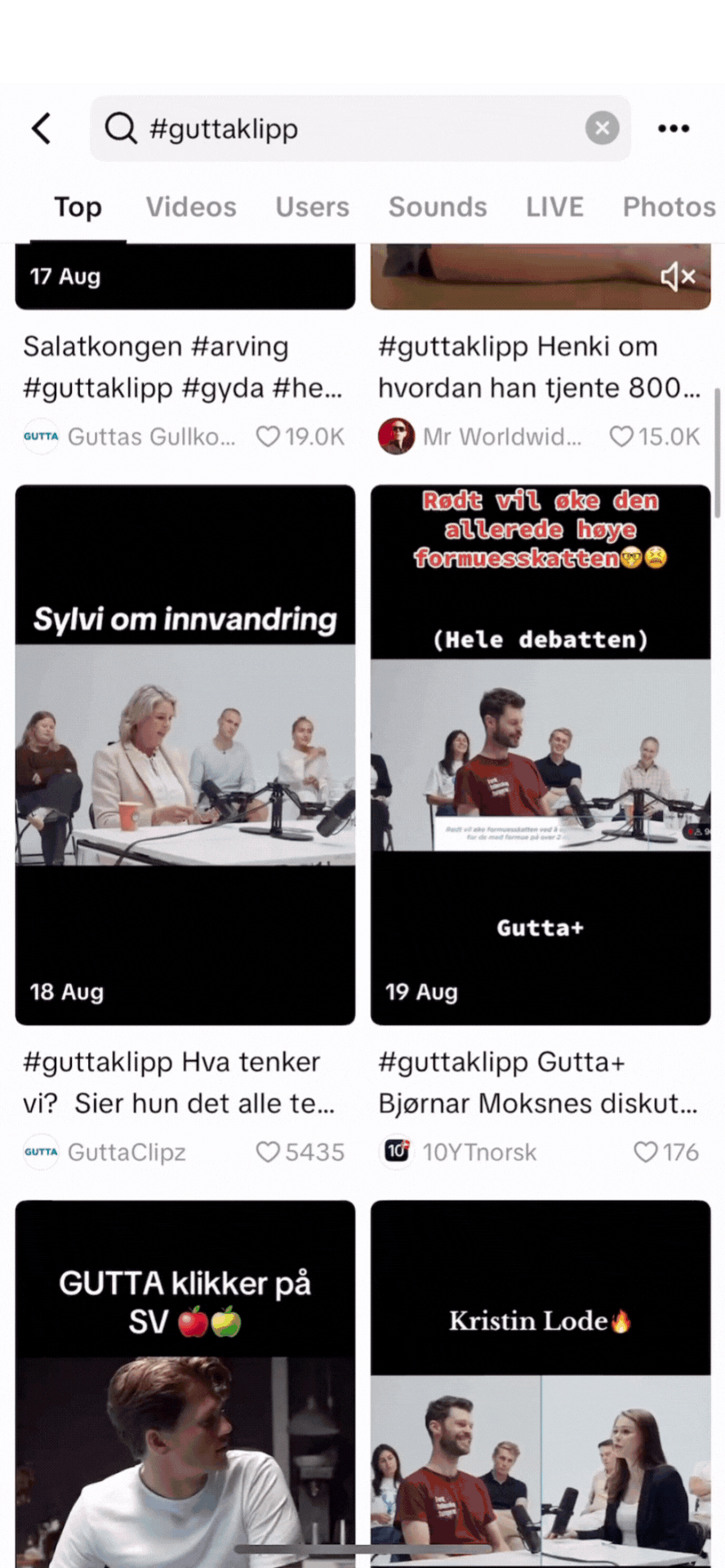Switch to the Sounds tab
Viewport: 725px width, 1568px height.
438,207
